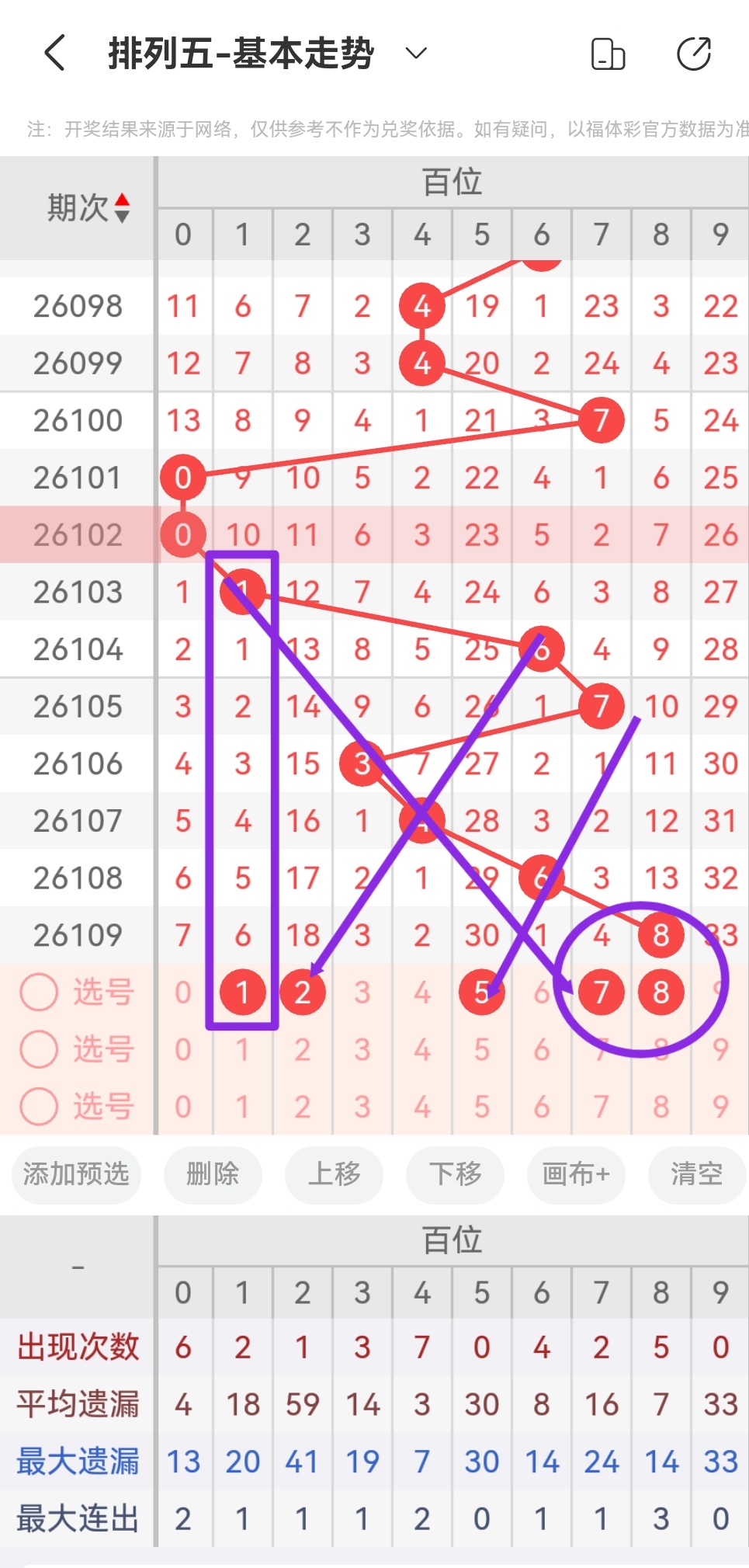This screenshot has height=1568, width=749.
Task: Tap the share icon in top right corner
Action: point(695,54)
